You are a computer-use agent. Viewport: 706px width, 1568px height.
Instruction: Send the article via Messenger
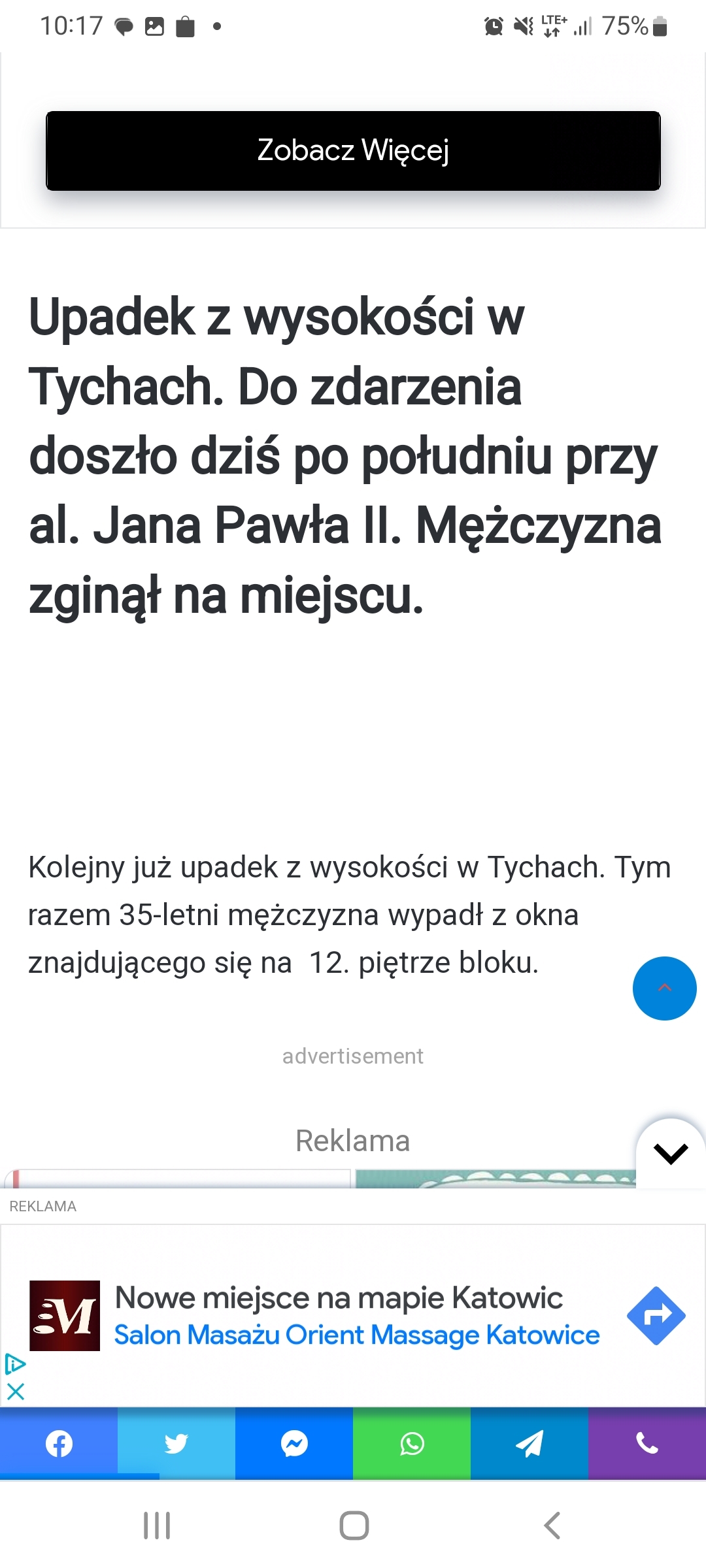[294, 1444]
